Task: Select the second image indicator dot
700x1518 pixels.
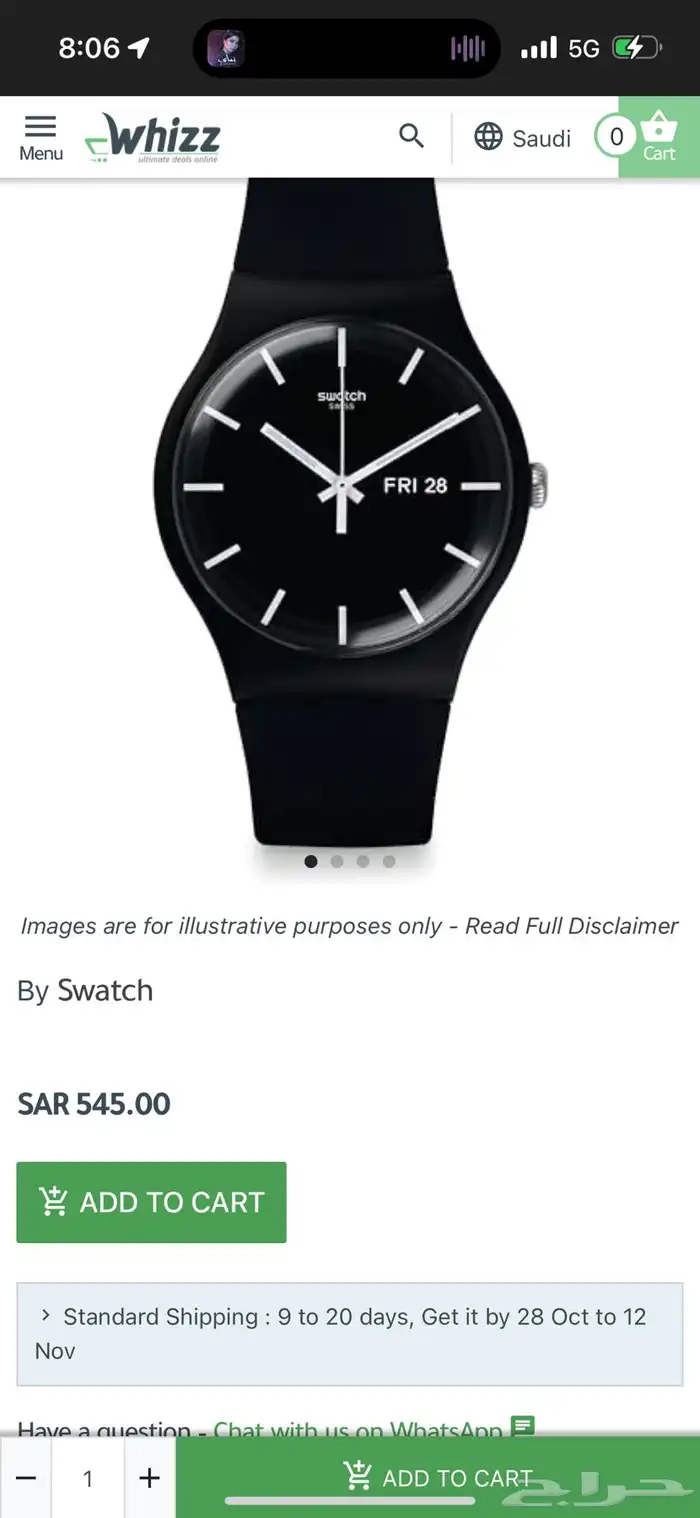Action: point(337,861)
